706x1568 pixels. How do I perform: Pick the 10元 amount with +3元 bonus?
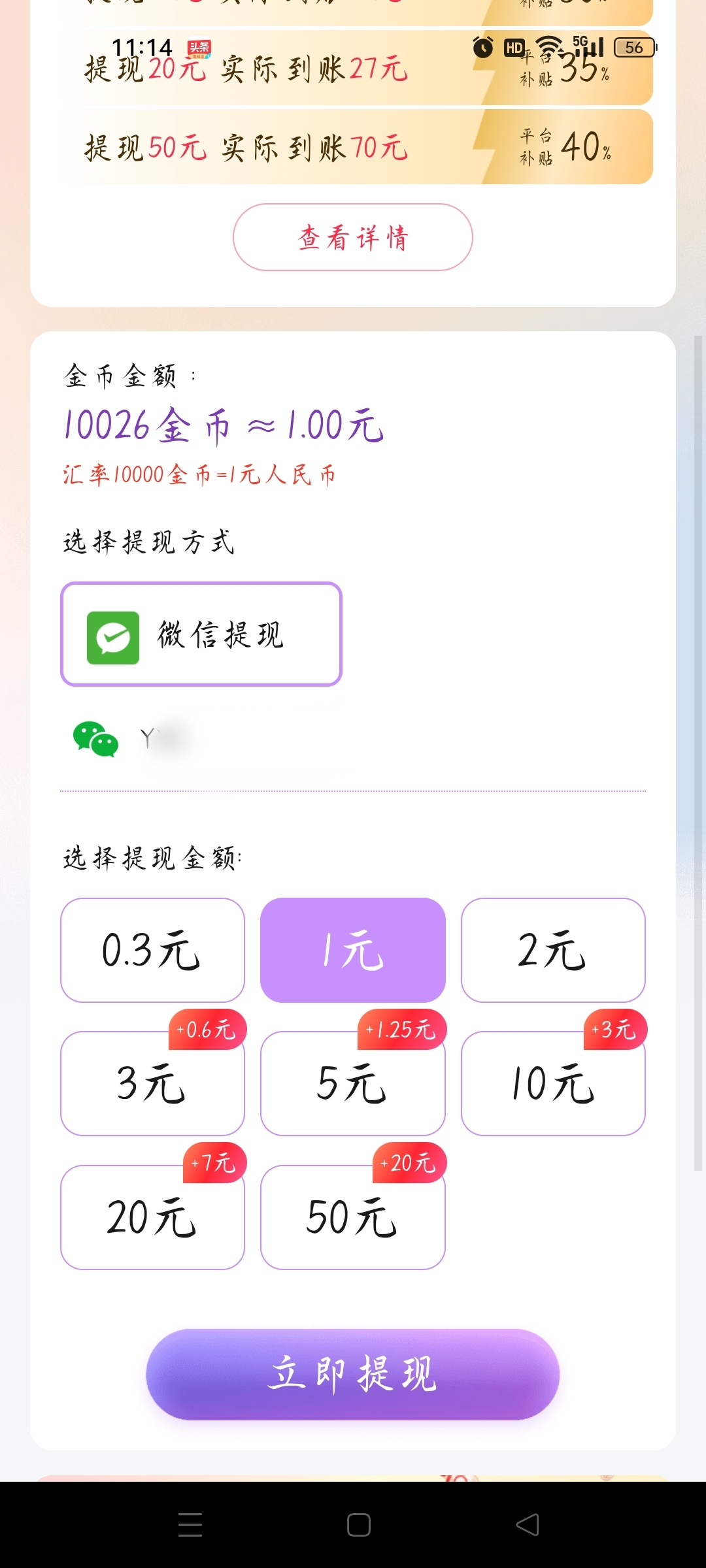click(553, 1083)
